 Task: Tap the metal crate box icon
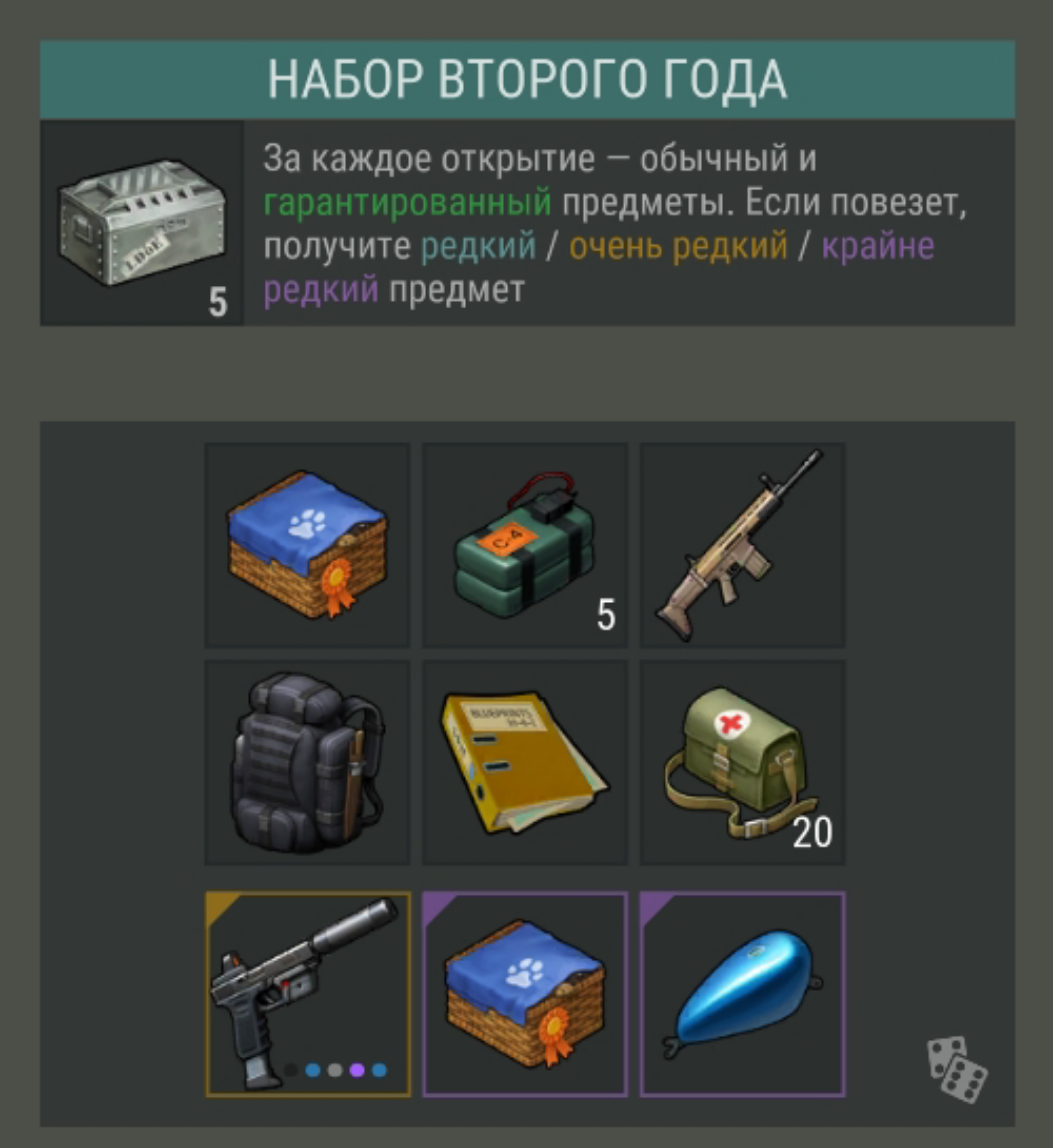point(140,224)
